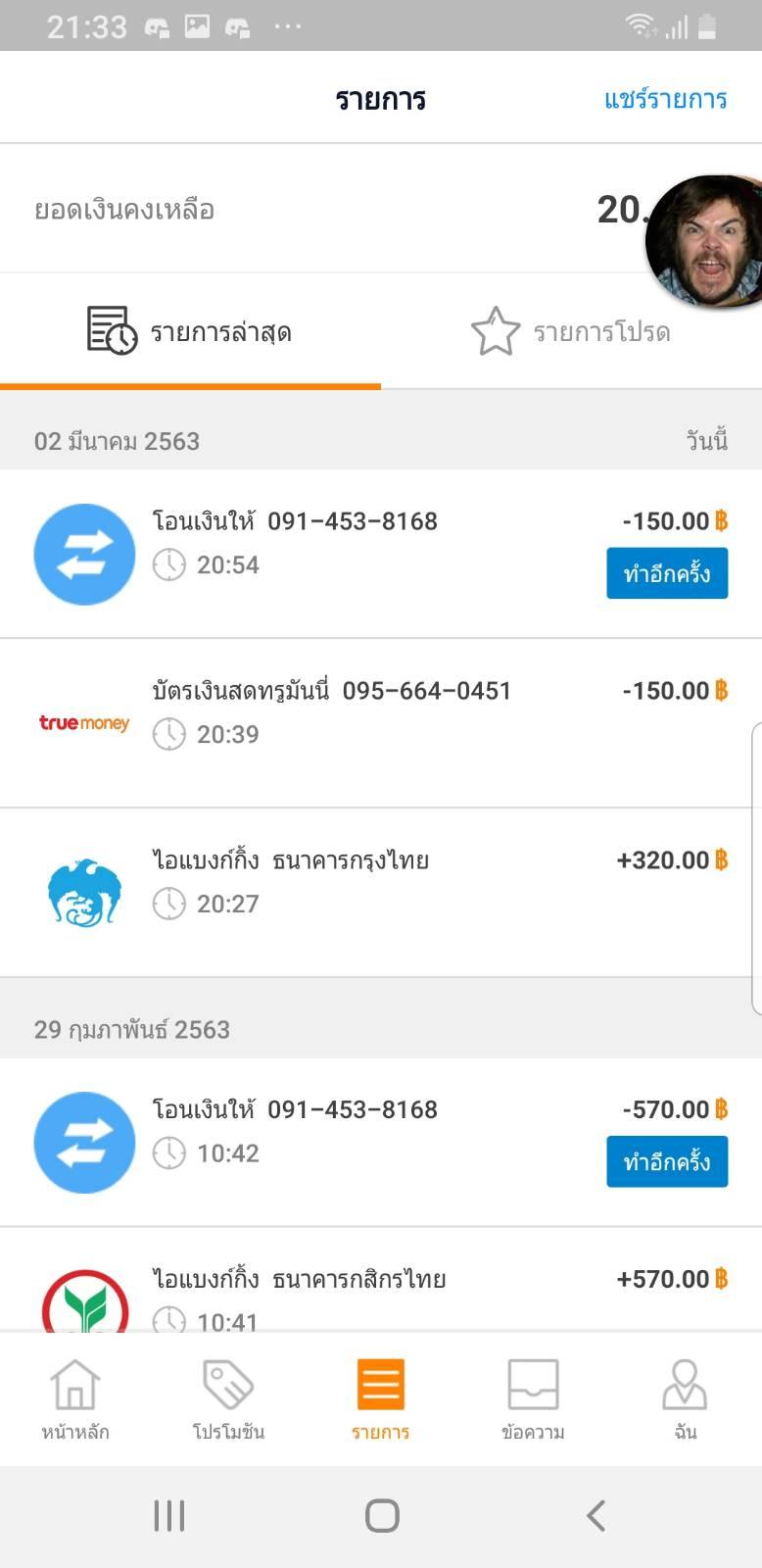The width and height of the screenshot is (762, 1568).
Task: Switch to the รายการโปรด favorites tab
Action: coord(571,331)
